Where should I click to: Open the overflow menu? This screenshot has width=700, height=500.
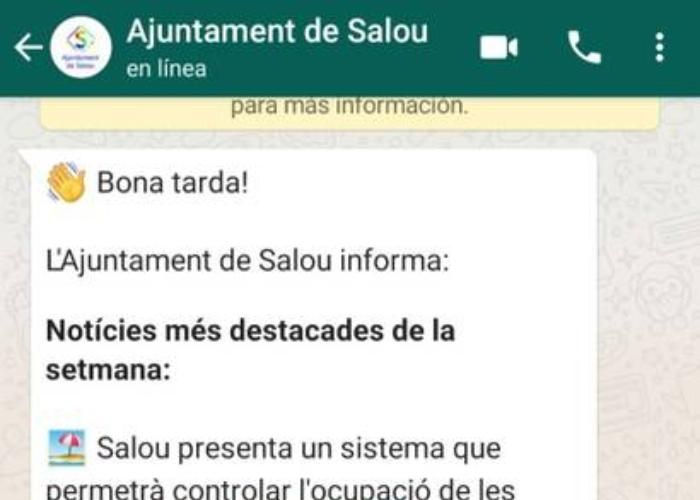click(659, 47)
